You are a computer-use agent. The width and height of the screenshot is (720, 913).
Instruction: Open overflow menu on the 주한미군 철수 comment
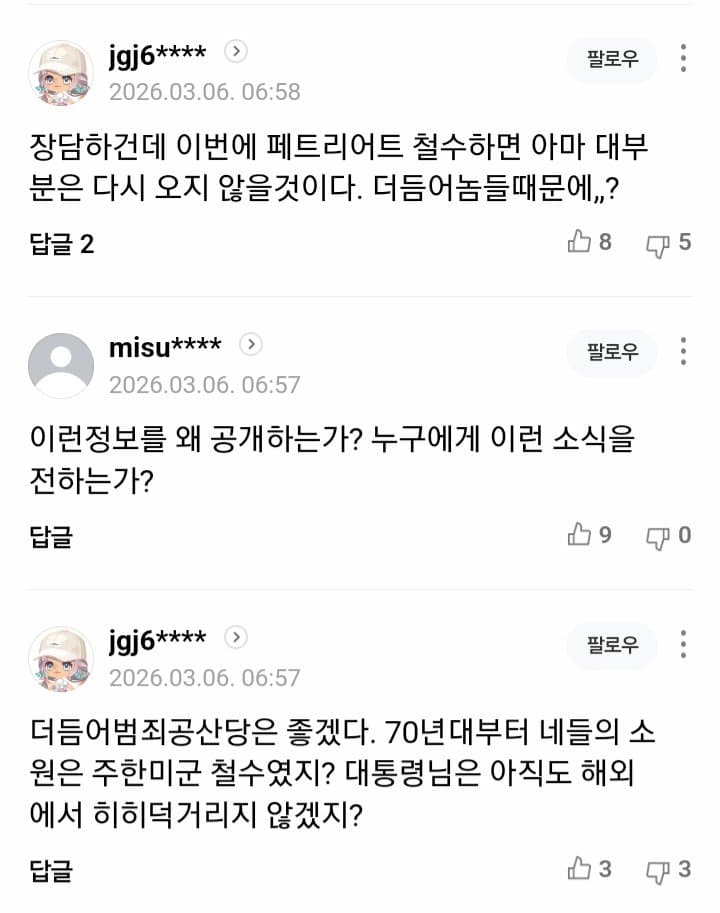pos(683,644)
